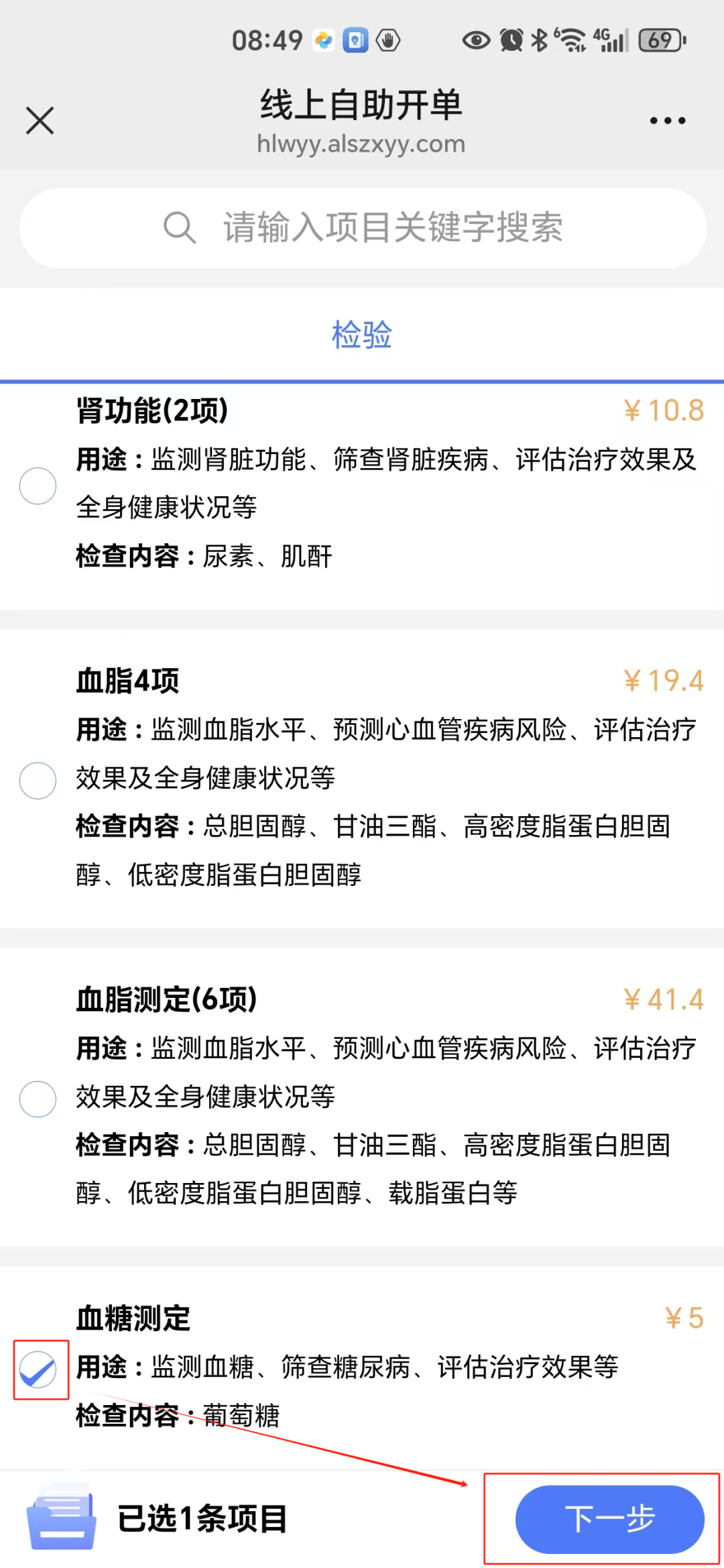Close the 线上自助开单 page
Screen dimensions: 724x1568
click(40, 121)
